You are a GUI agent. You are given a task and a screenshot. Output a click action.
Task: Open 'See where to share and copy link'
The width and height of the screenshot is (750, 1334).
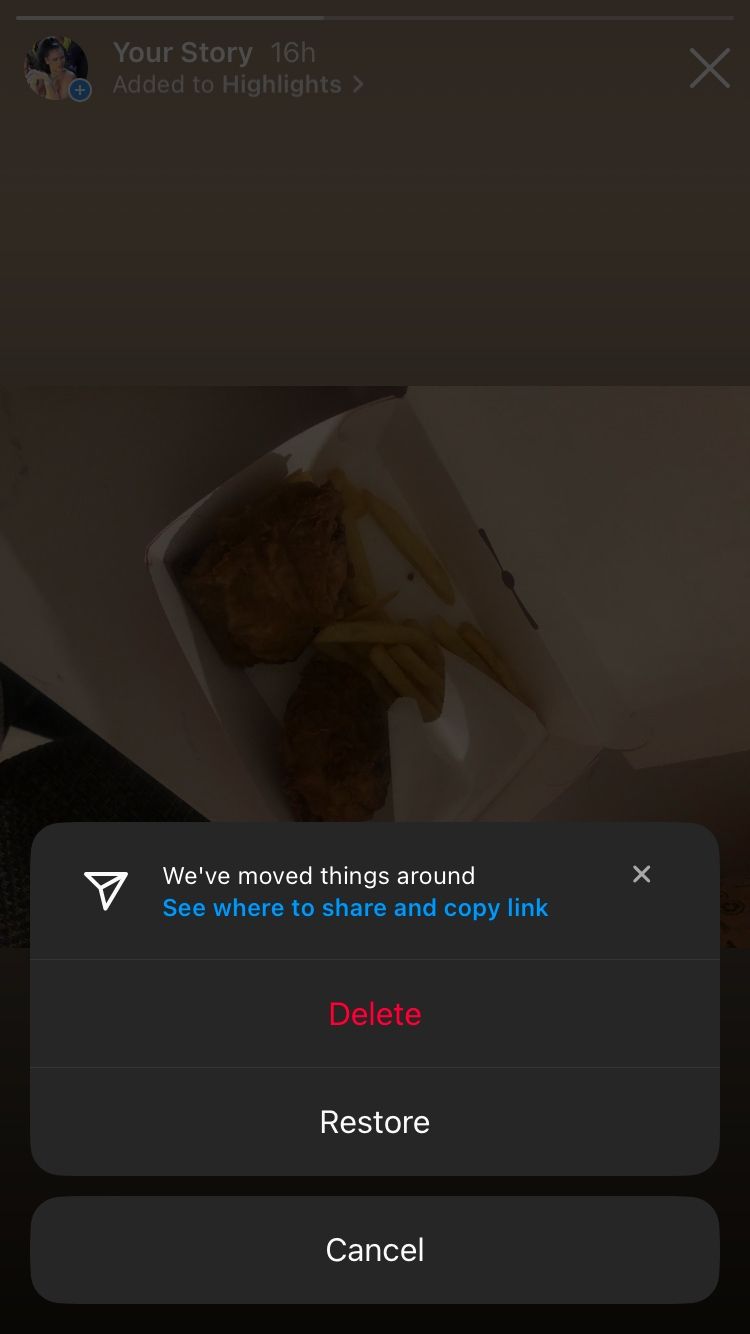coord(355,907)
